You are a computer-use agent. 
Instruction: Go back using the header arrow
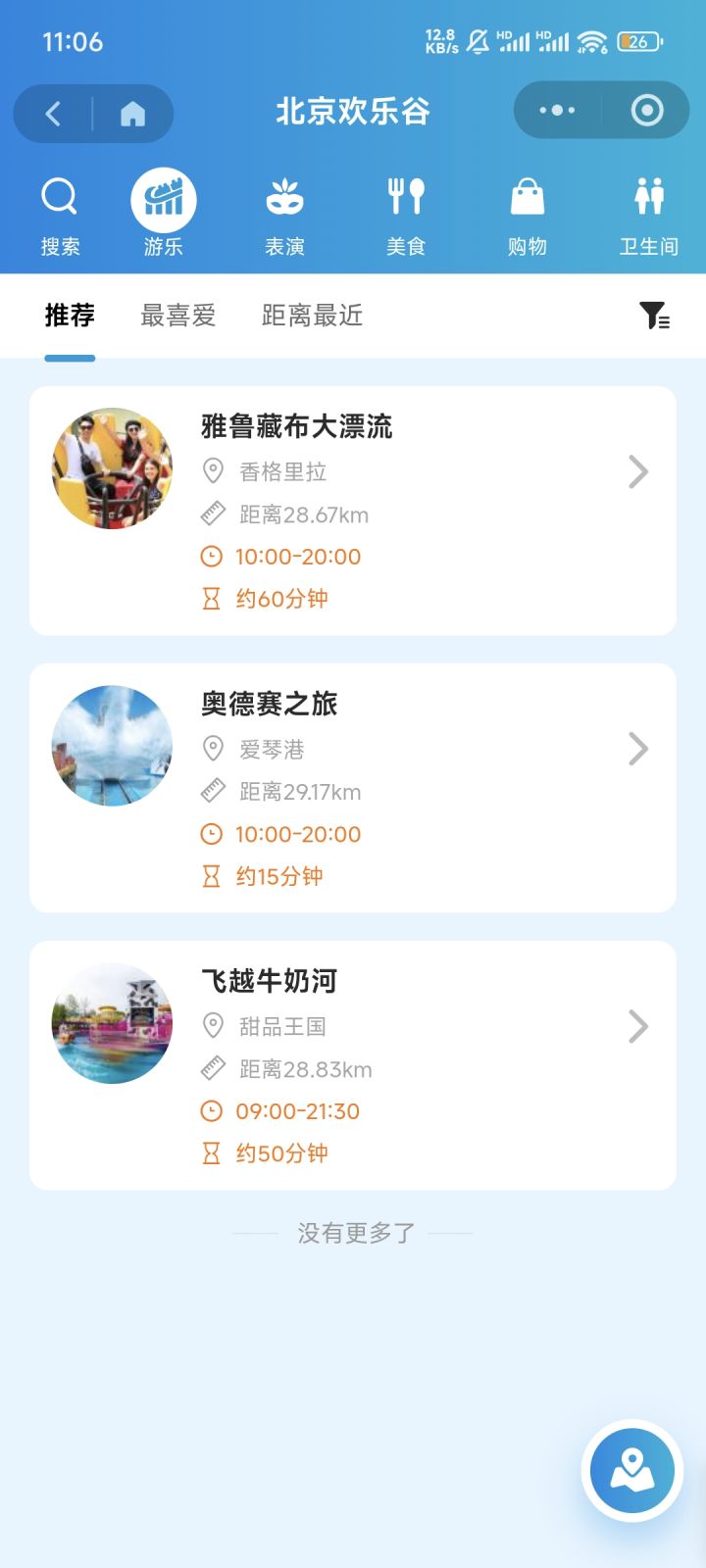coord(54,114)
